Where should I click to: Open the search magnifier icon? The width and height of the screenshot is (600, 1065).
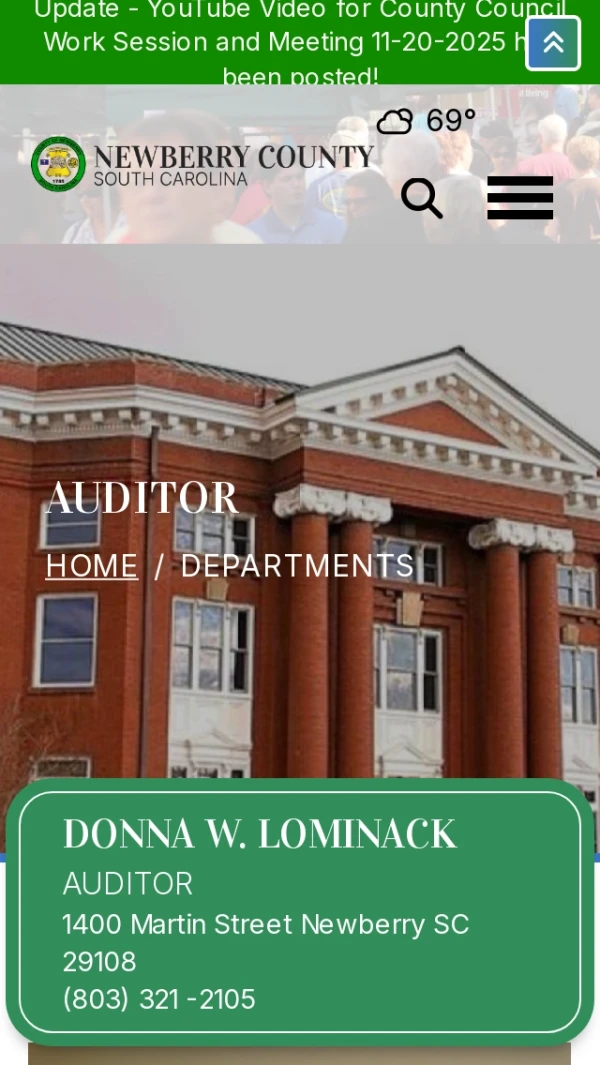[x=421, y=197]
